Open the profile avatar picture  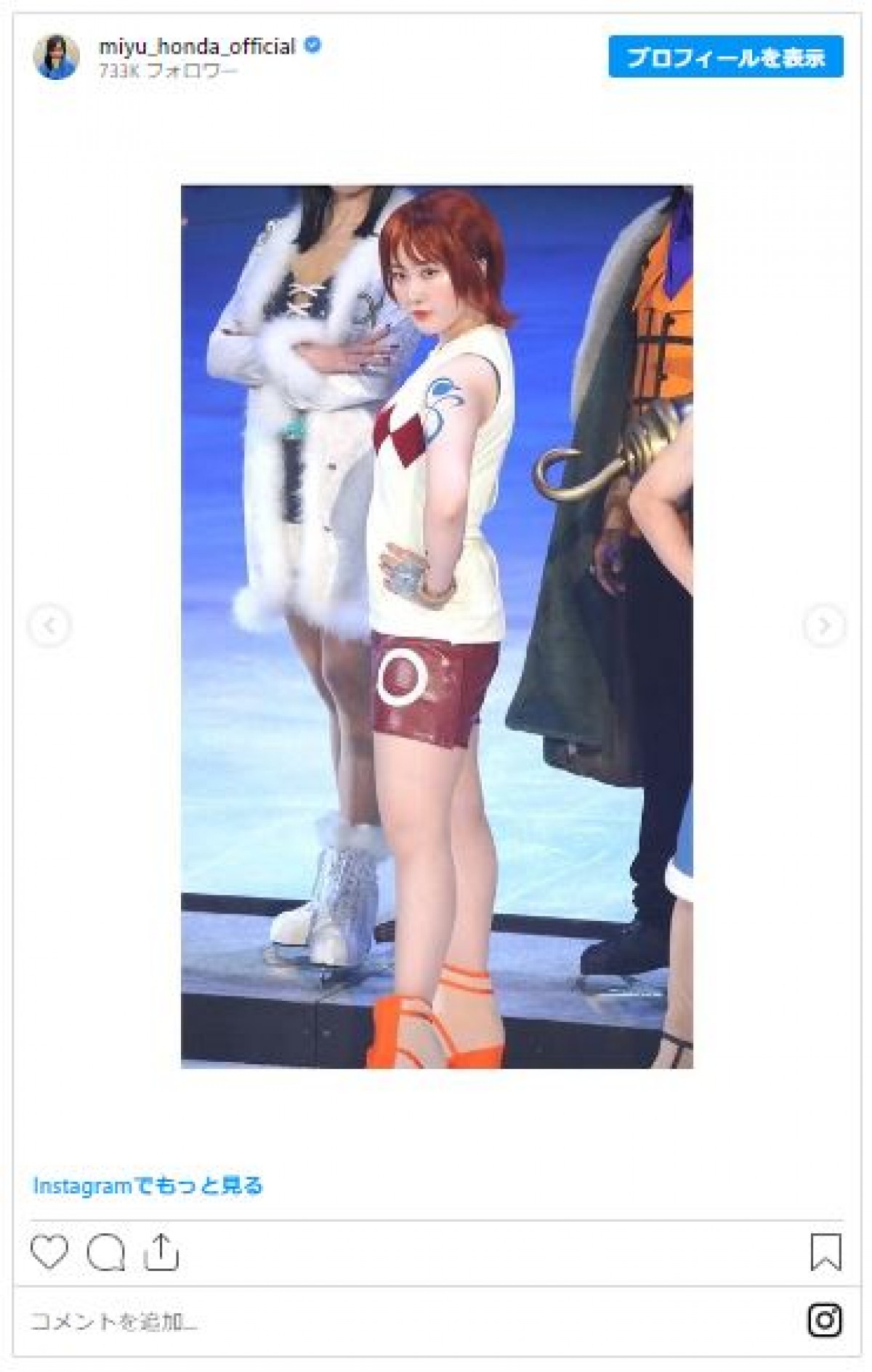[x=57, y=56]
